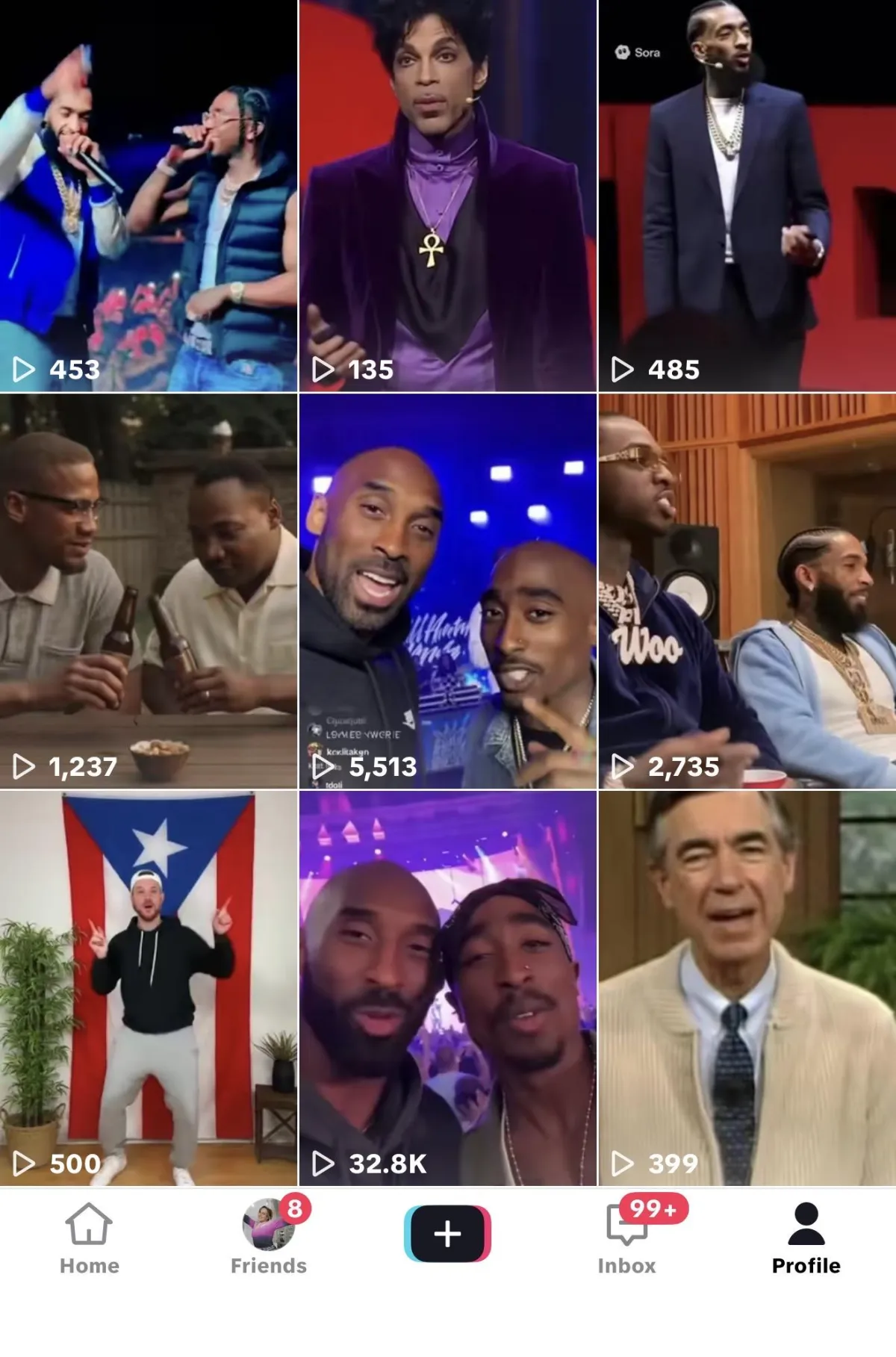
Task: Switch to the Friends tab
Action: tap(269, 1238)
